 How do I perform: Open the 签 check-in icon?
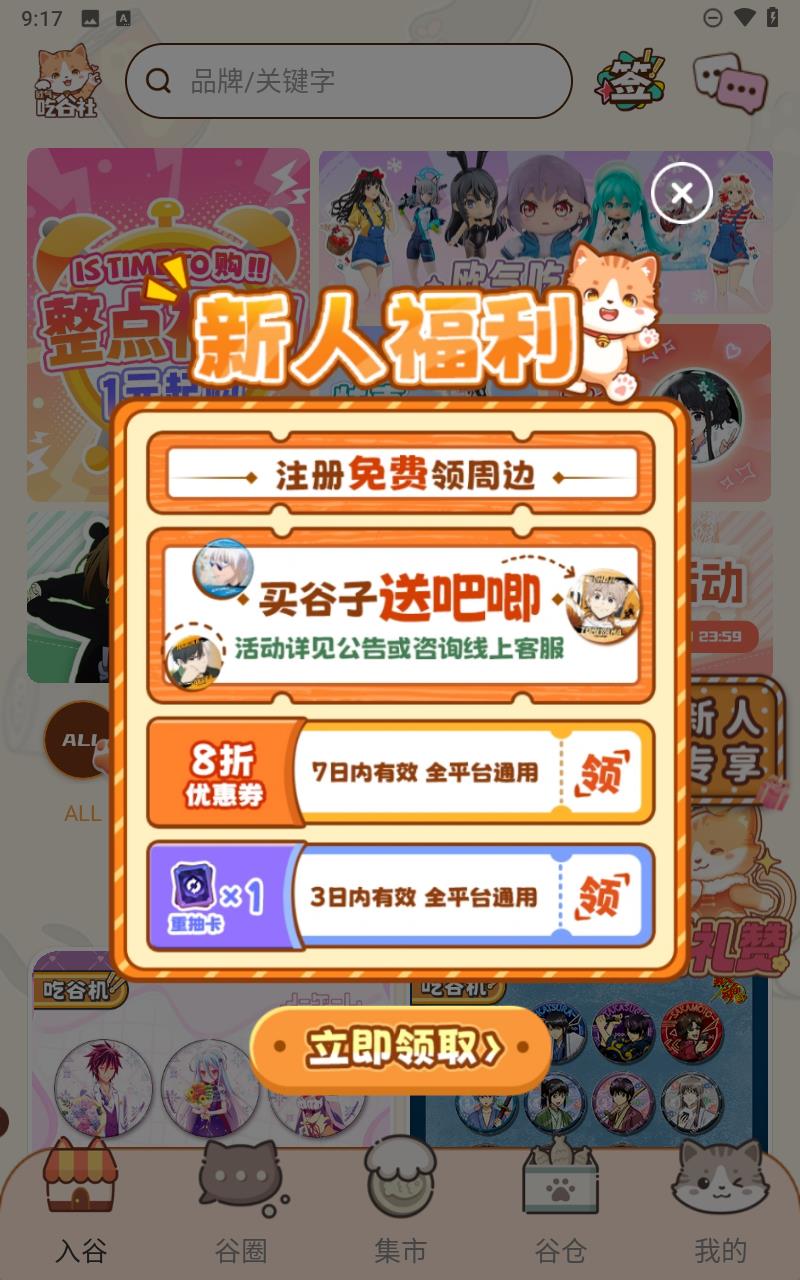click(x=630, y=80)
